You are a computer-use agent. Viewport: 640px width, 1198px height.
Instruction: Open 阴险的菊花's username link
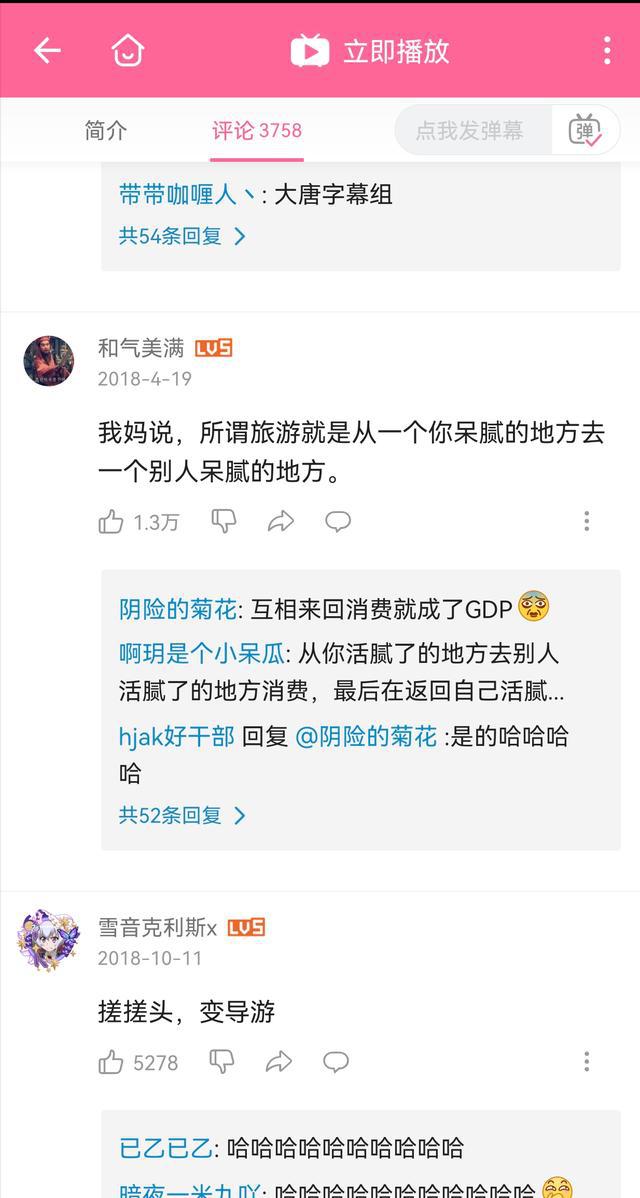tap(178, 608)
